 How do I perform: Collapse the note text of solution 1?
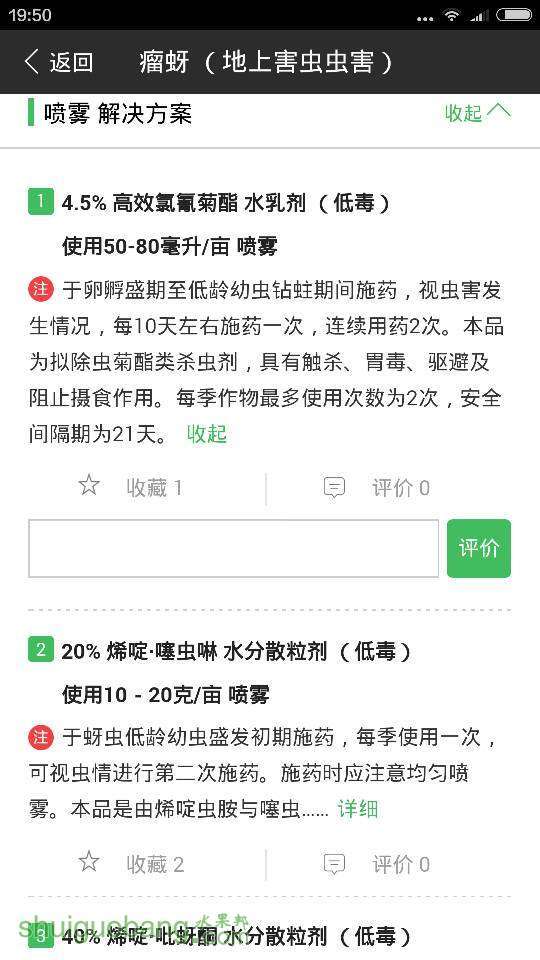[x=207, y=434]
